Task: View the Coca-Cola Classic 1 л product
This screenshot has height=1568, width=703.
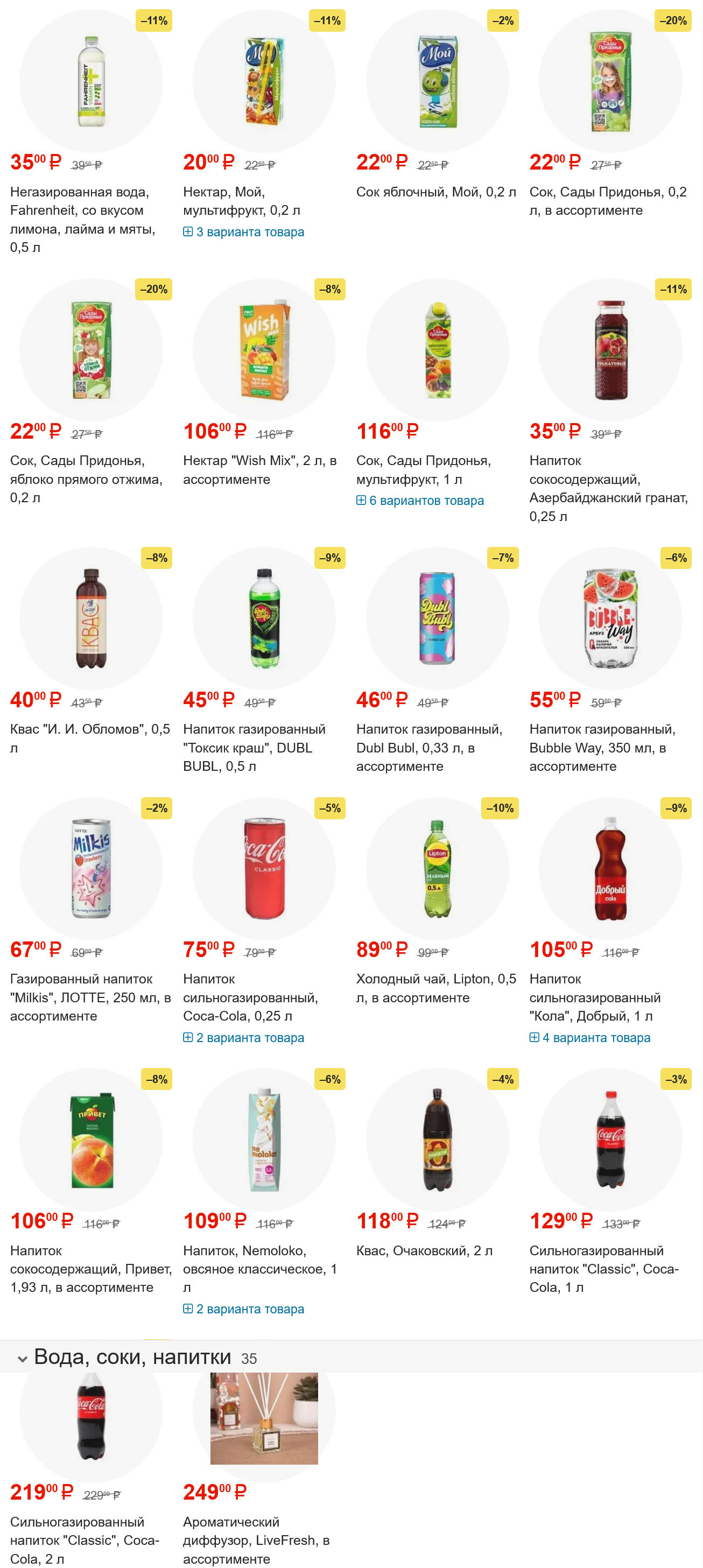Action: (x=603, y=1269)
